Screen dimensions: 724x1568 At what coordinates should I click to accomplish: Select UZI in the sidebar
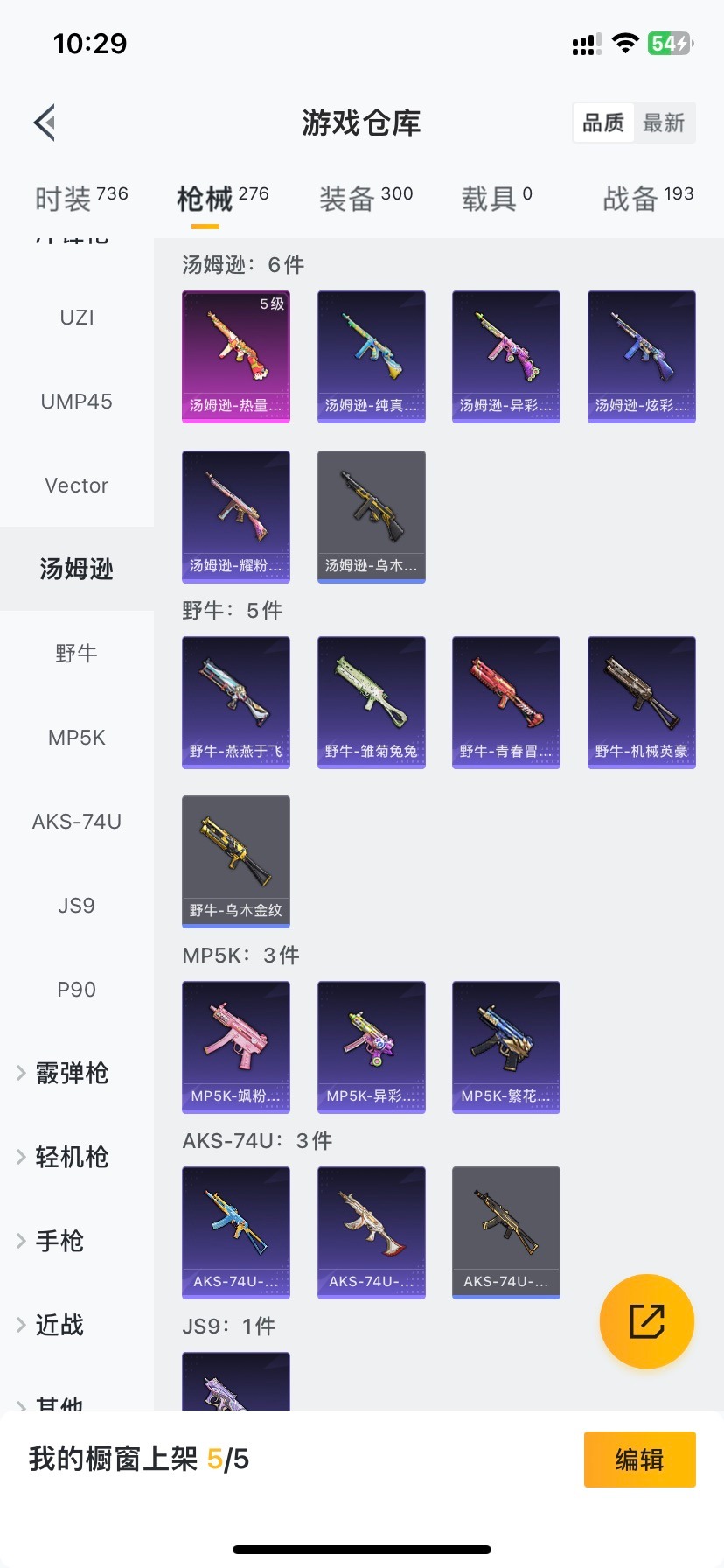(77, 318)
